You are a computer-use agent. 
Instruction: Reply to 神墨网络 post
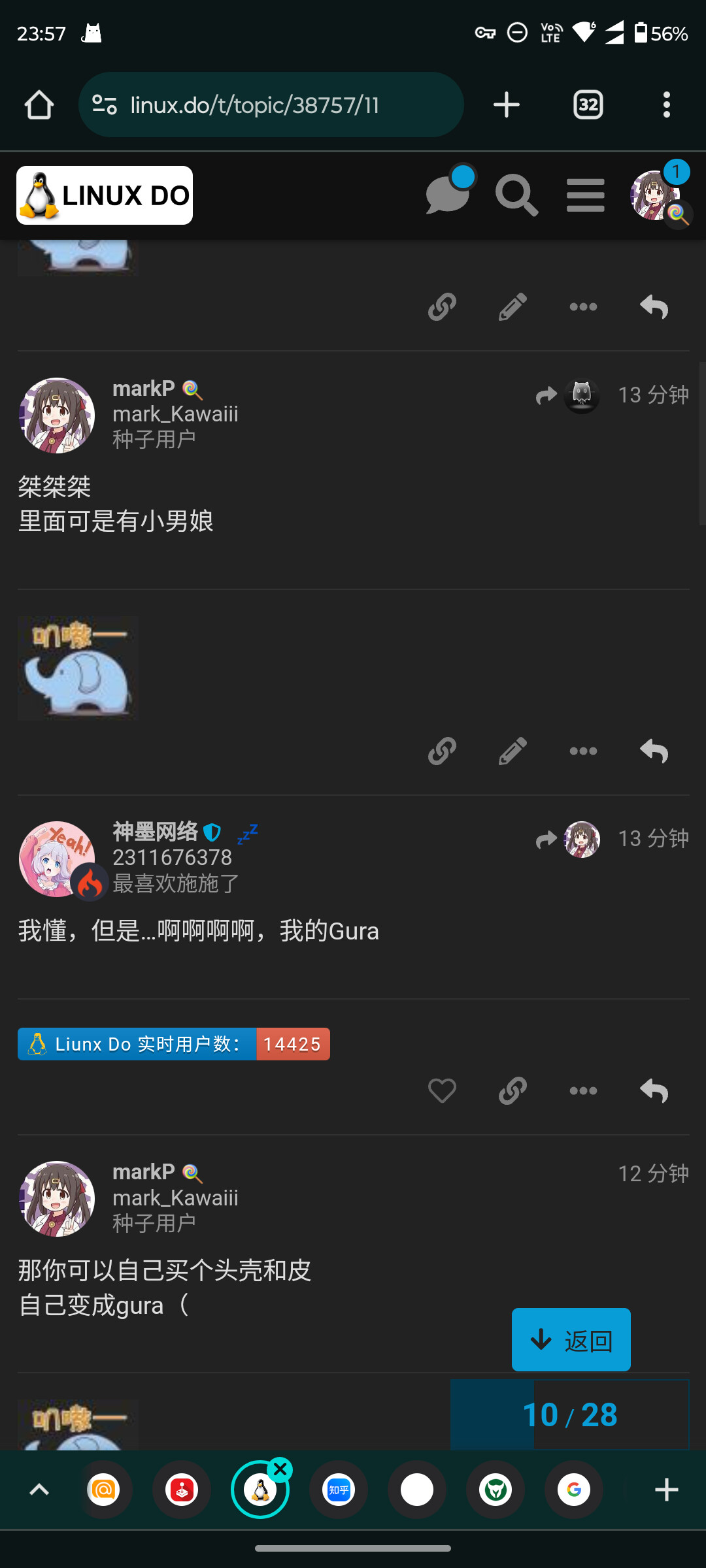[x=654, y=1090]
